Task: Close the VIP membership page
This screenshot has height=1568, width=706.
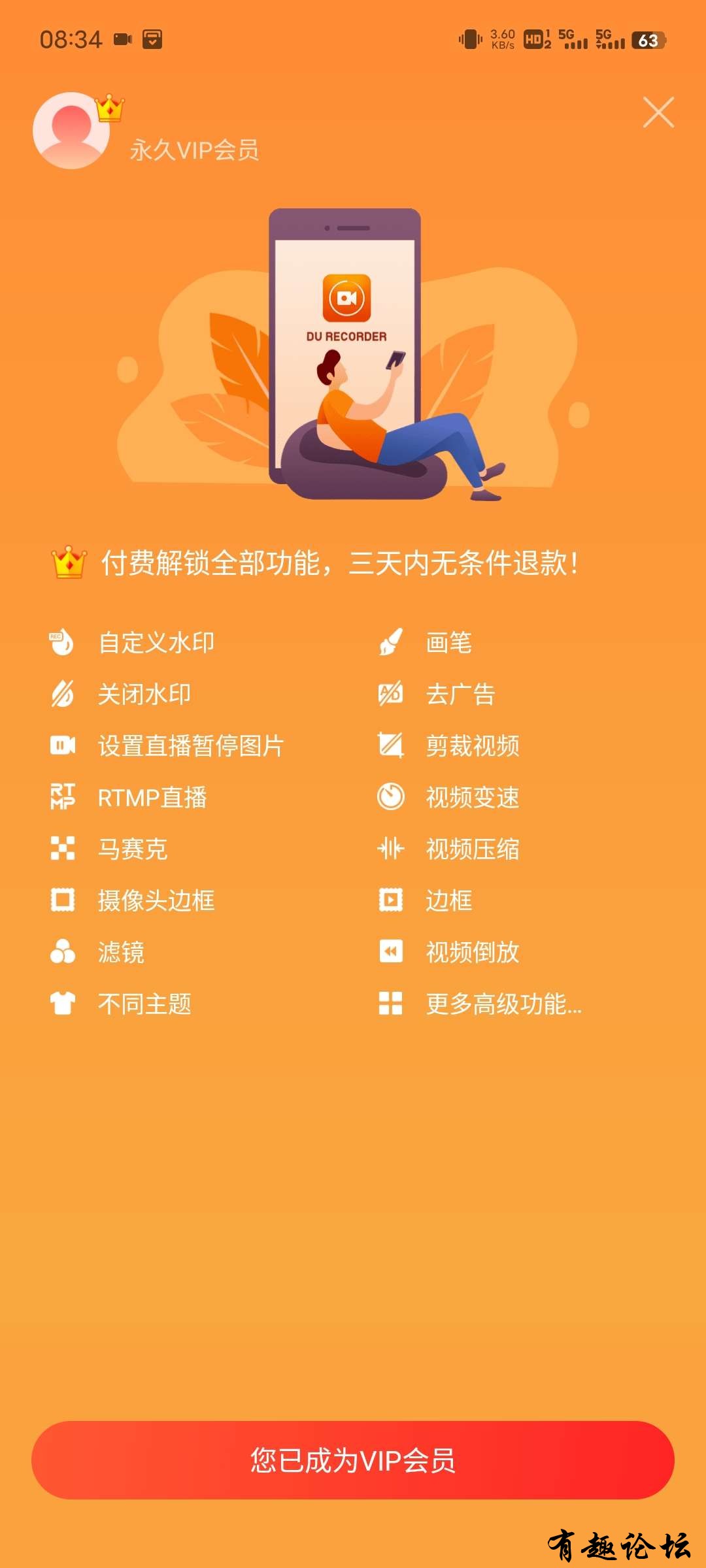Action: coord(658,112)
